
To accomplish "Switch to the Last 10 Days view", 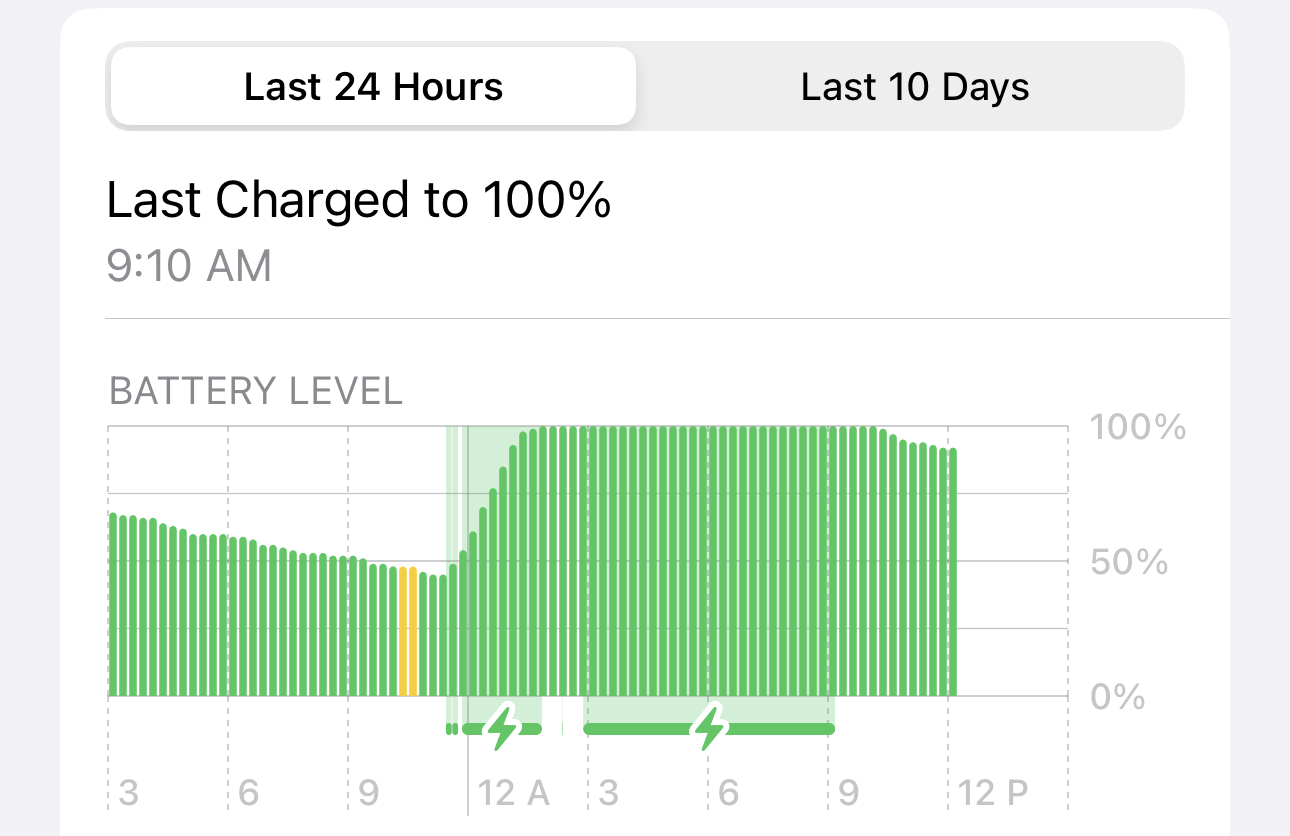I will [915, 87].
